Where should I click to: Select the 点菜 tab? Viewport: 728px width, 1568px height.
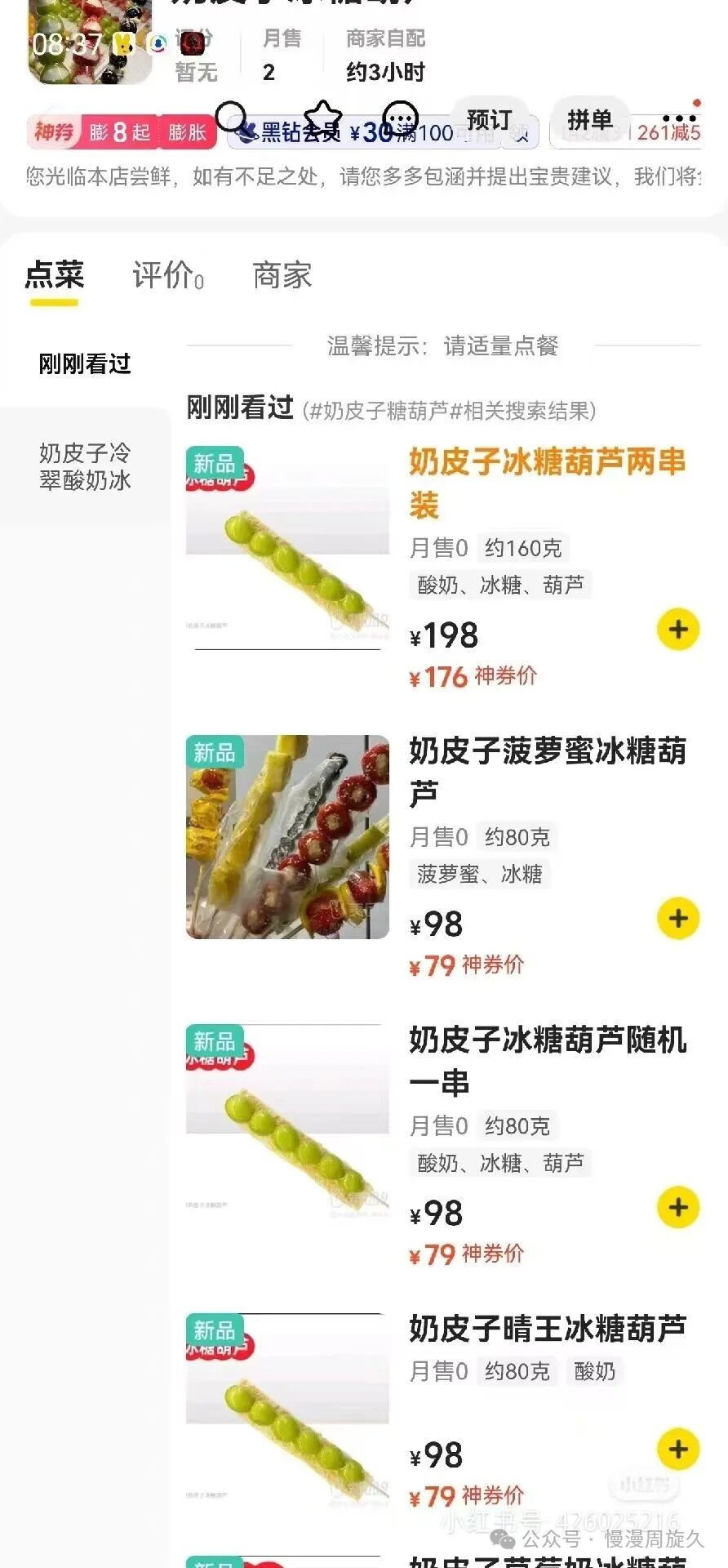coord(54,276)
